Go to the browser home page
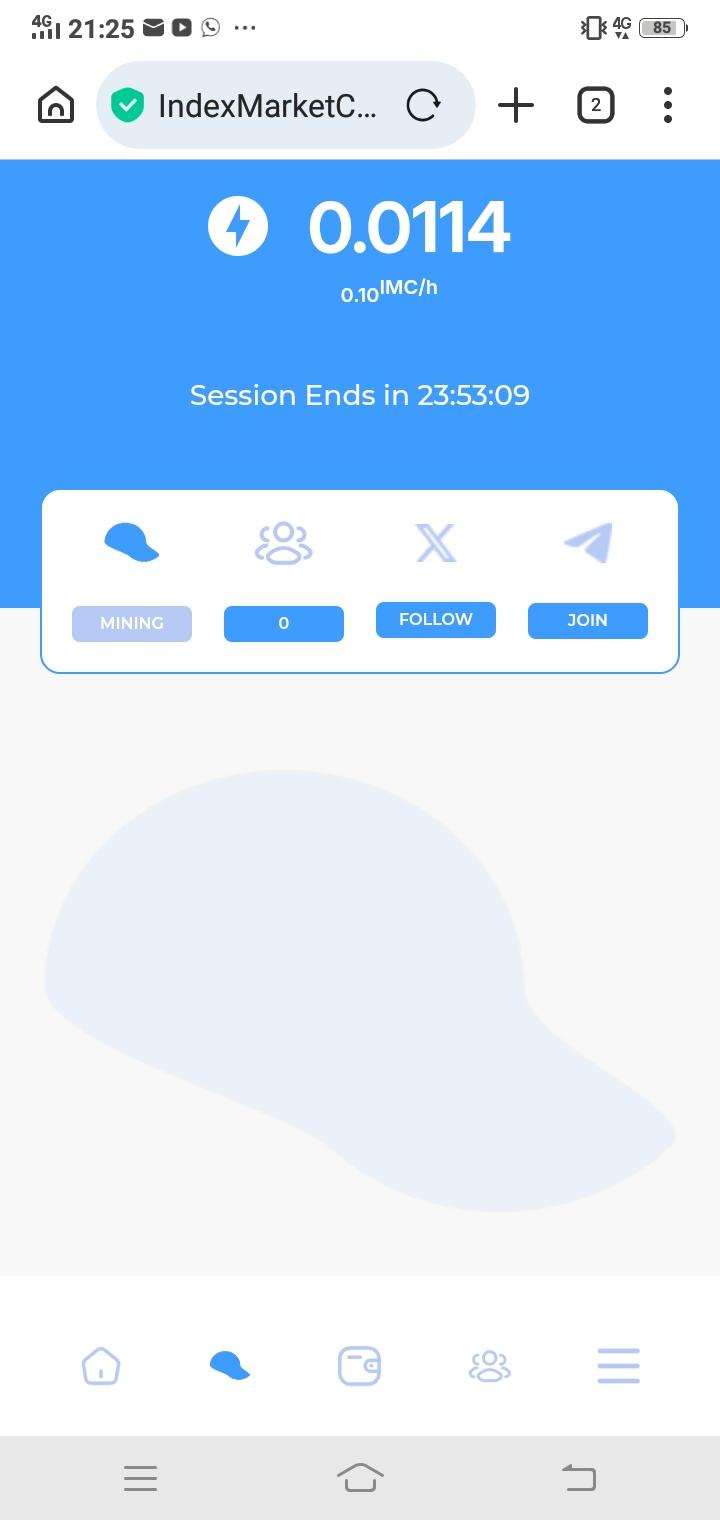Viewport: 720px width, 1520px height. pyautogui.click(x=56, y=105)
